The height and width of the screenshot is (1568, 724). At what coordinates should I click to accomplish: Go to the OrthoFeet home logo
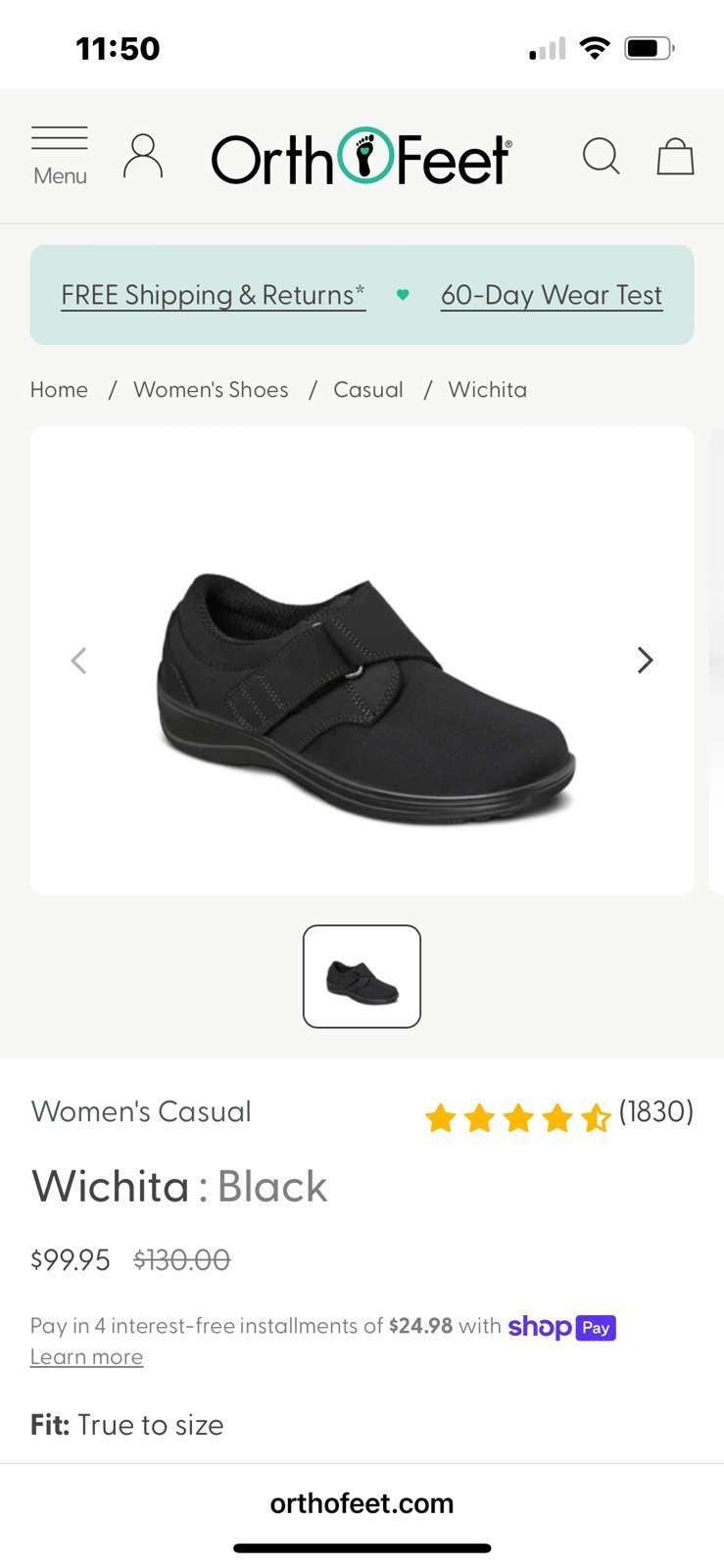pos(362,157)
